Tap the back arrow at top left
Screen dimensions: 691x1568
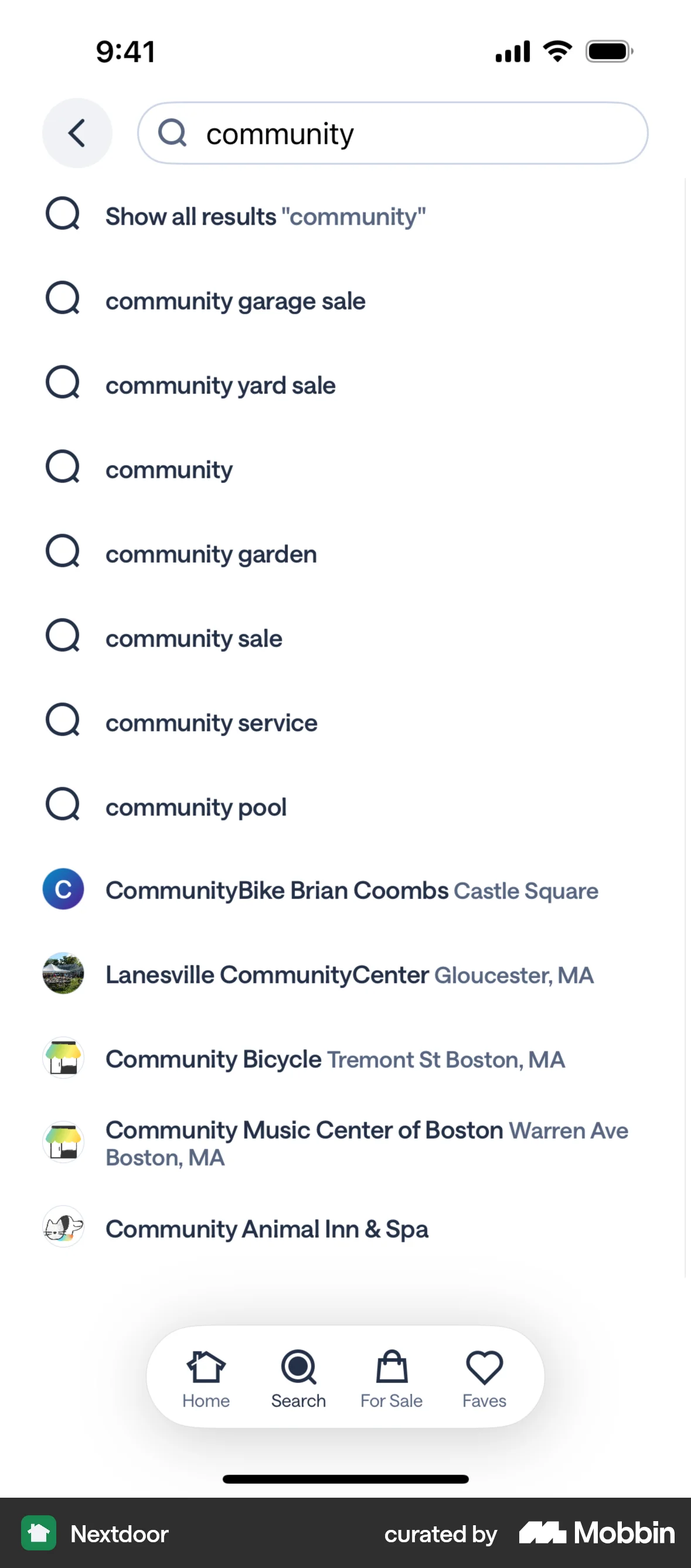[77, 132]
